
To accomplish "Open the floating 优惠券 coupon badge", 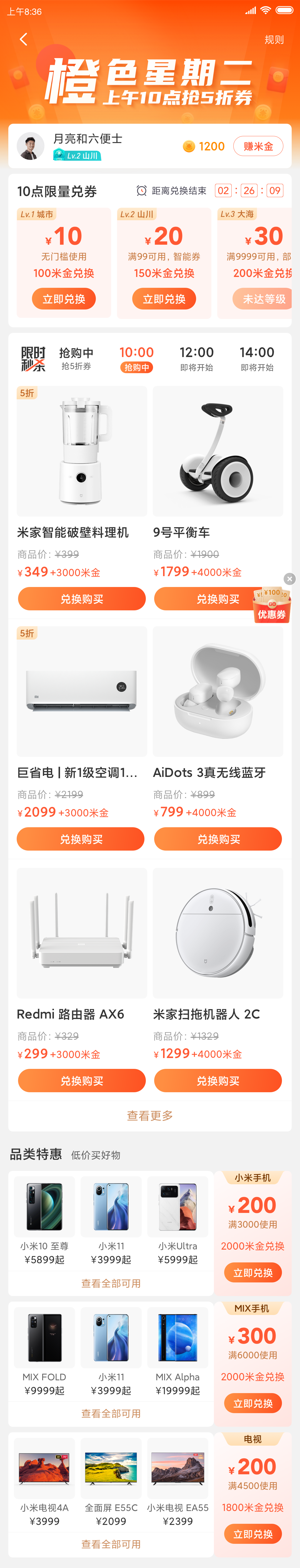I will pos(271,606).
